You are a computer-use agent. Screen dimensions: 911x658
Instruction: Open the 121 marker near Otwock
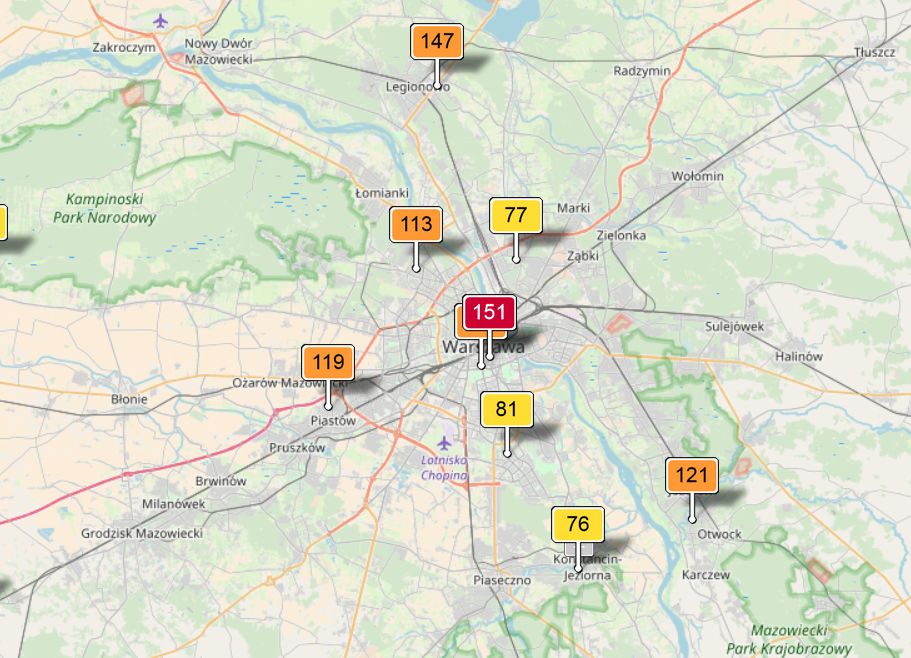pos(692,475)
